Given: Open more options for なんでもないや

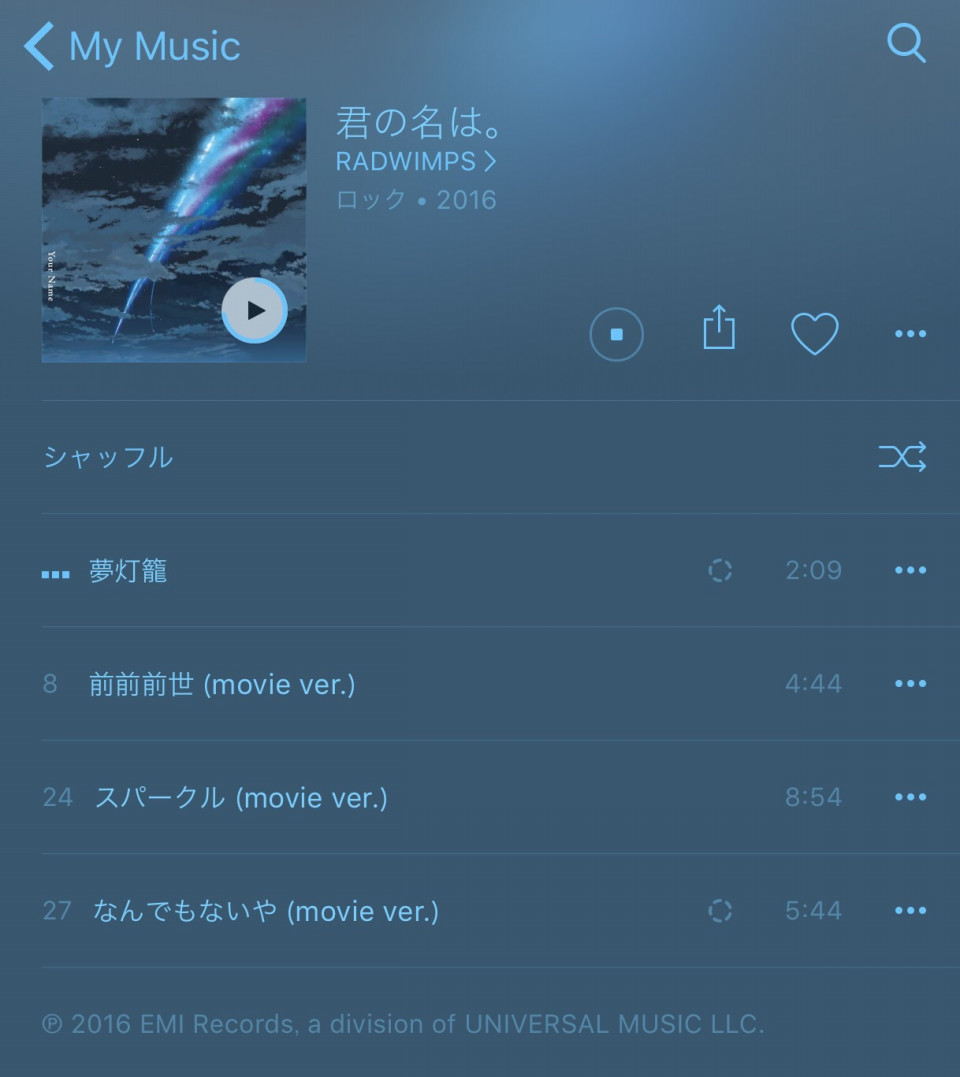Looking at the screenshot, I should pyautogui.click(x=910, y=911).
